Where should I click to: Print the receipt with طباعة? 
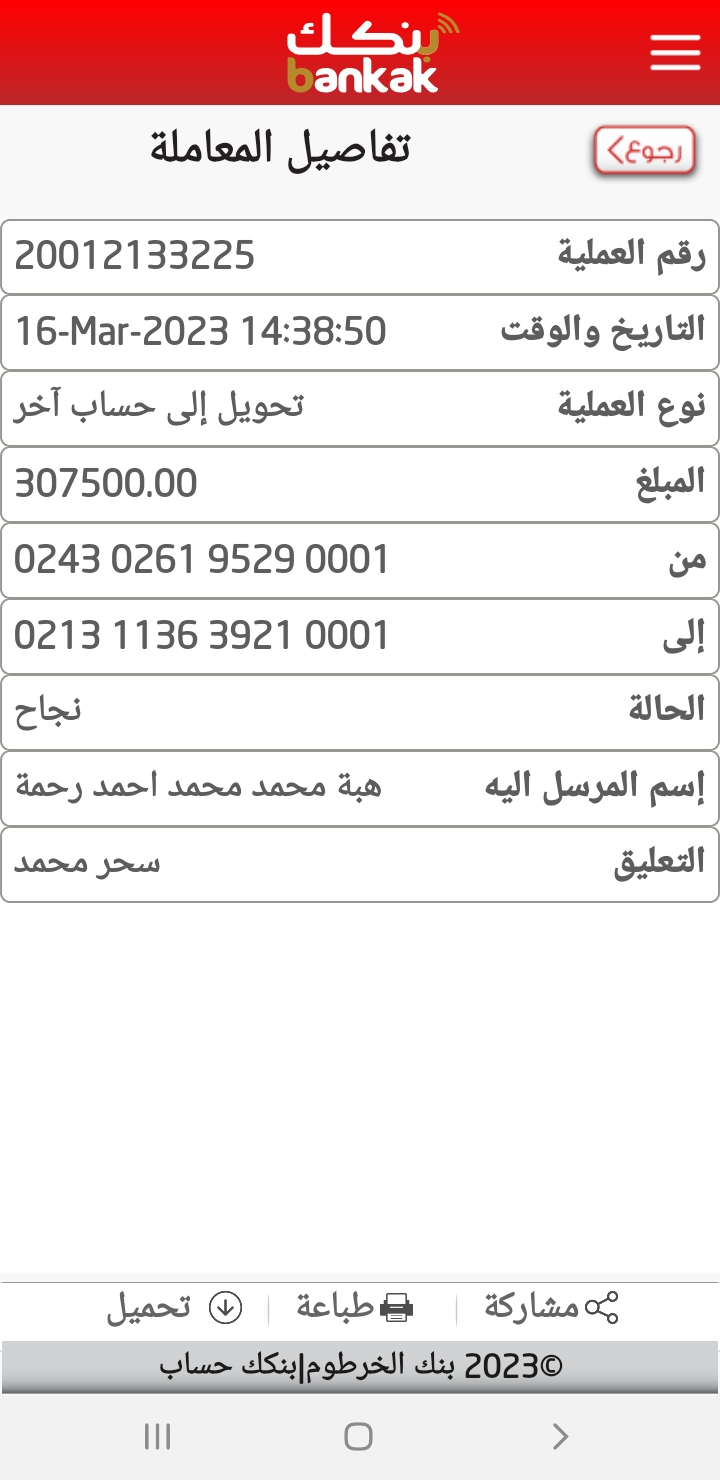[x=355, y=1307]
